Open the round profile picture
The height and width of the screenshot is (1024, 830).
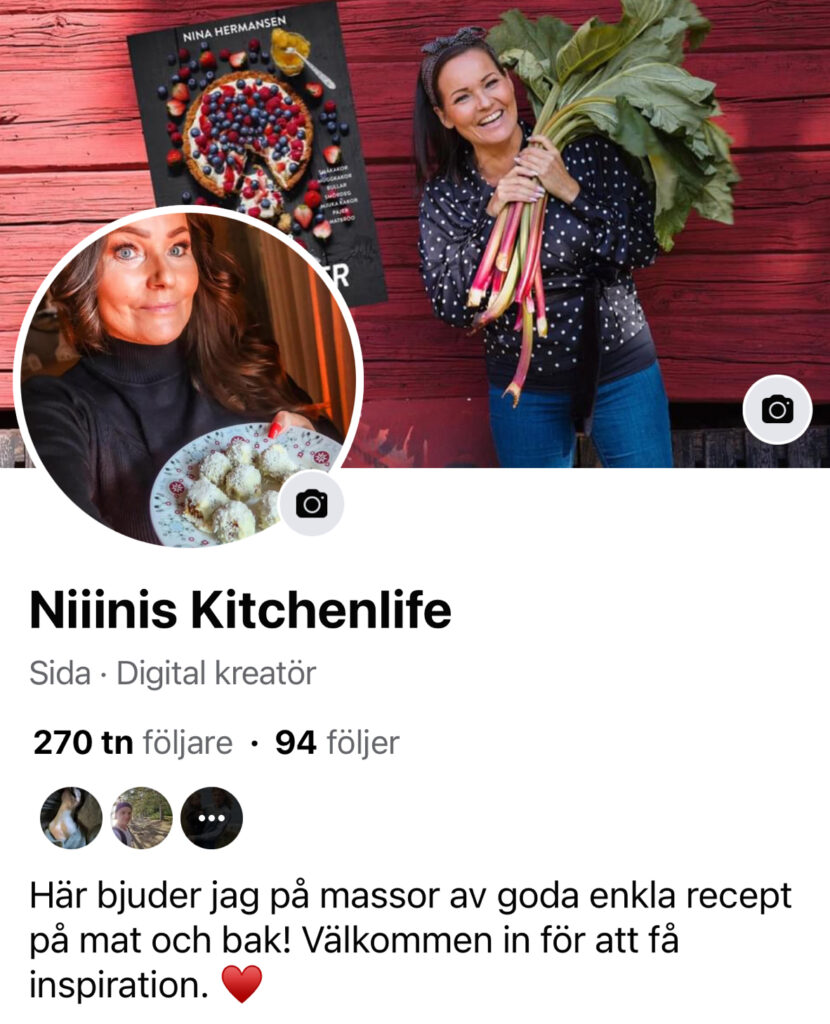pyautogui.click(x=170, y=370)
